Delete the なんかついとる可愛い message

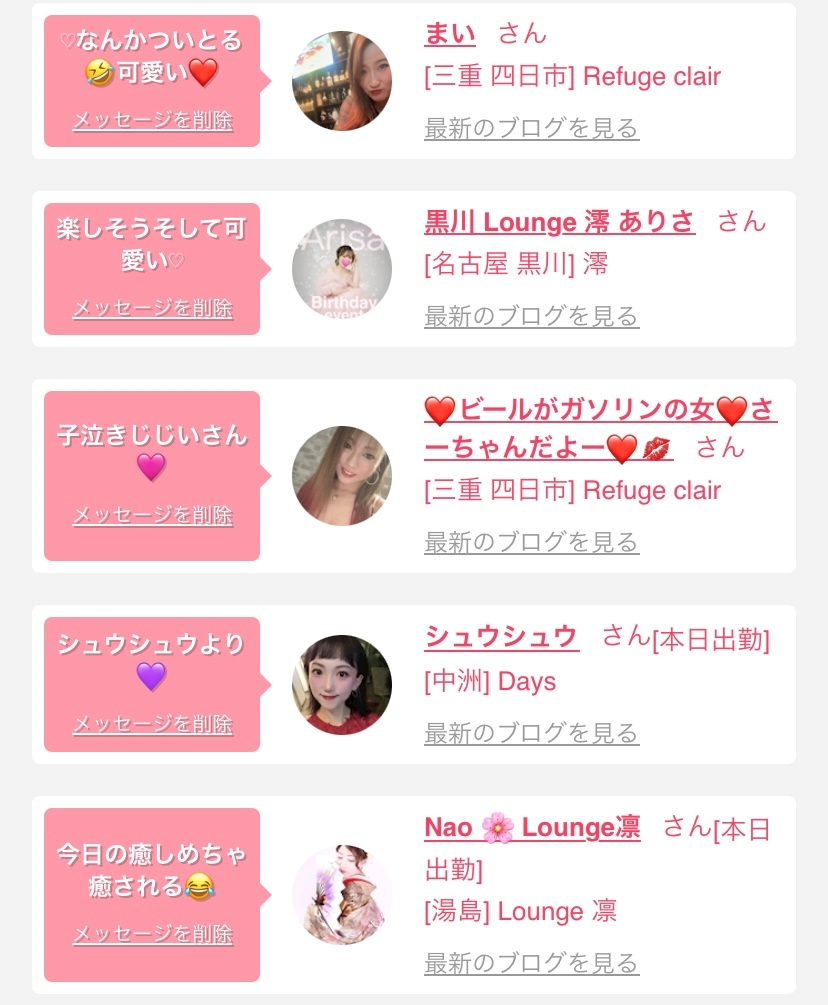pyautogui.click(x=152, y=121)
